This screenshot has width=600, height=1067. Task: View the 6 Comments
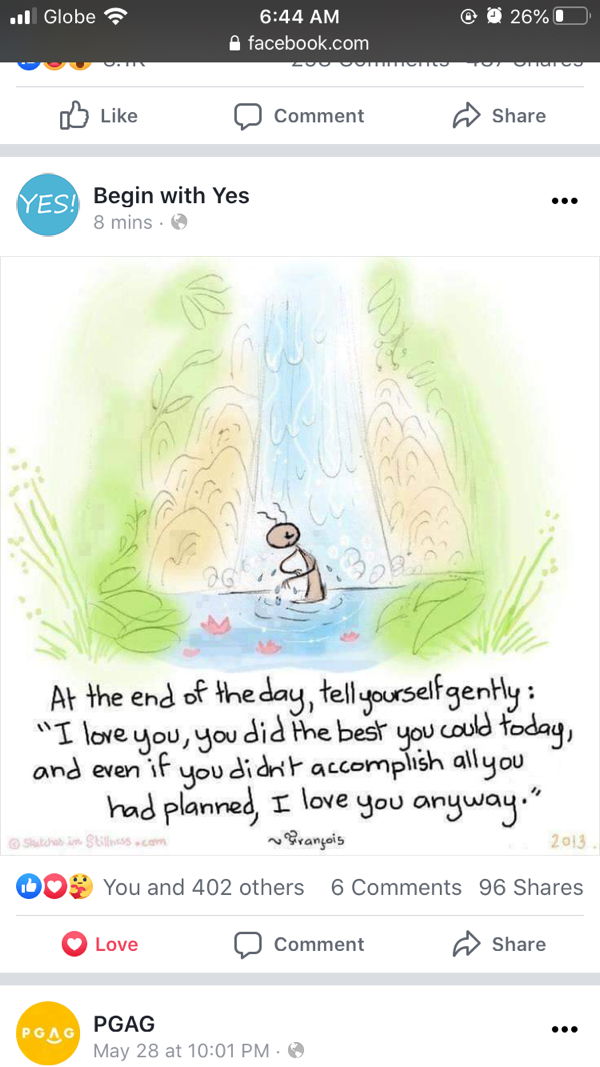pyautogui.click(x=396, y=887)
